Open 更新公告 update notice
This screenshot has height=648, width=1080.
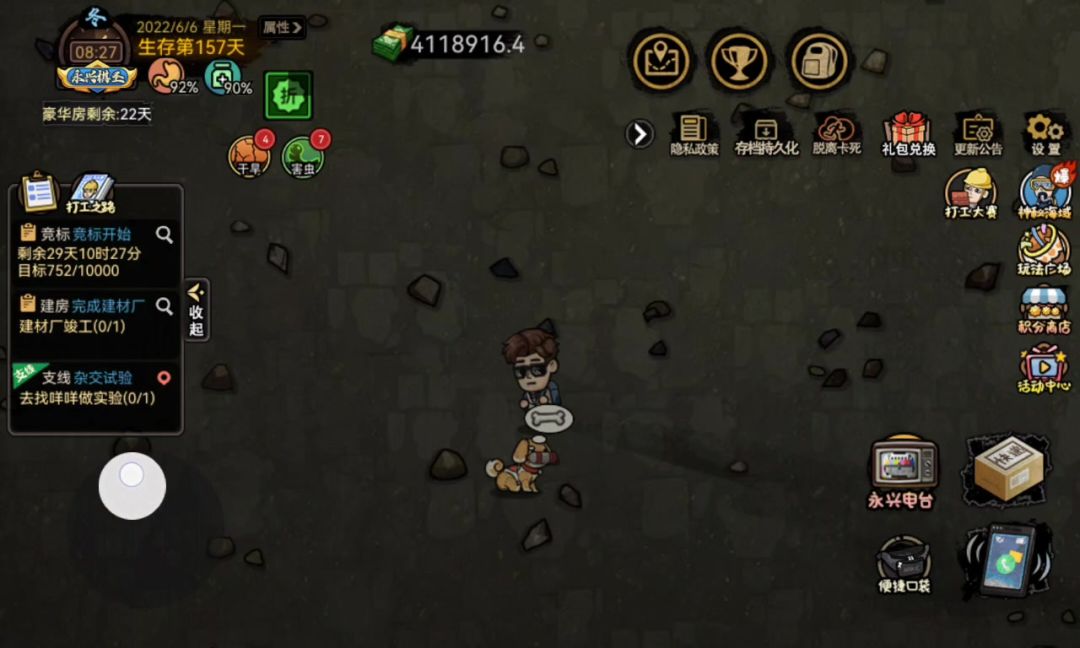(977, 134)
